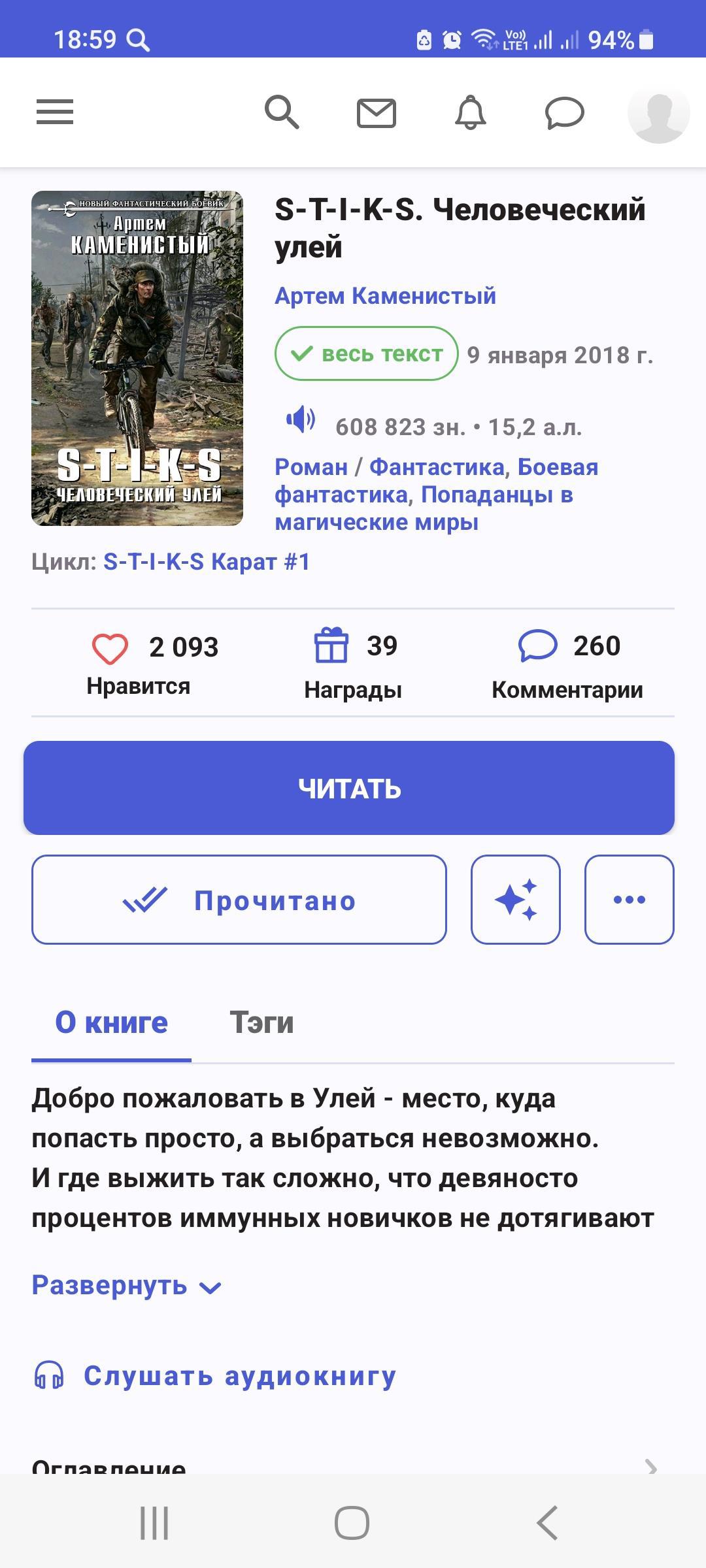Open the book cover image
Screen dimensions: 706x1568
(x=137, y=358)
